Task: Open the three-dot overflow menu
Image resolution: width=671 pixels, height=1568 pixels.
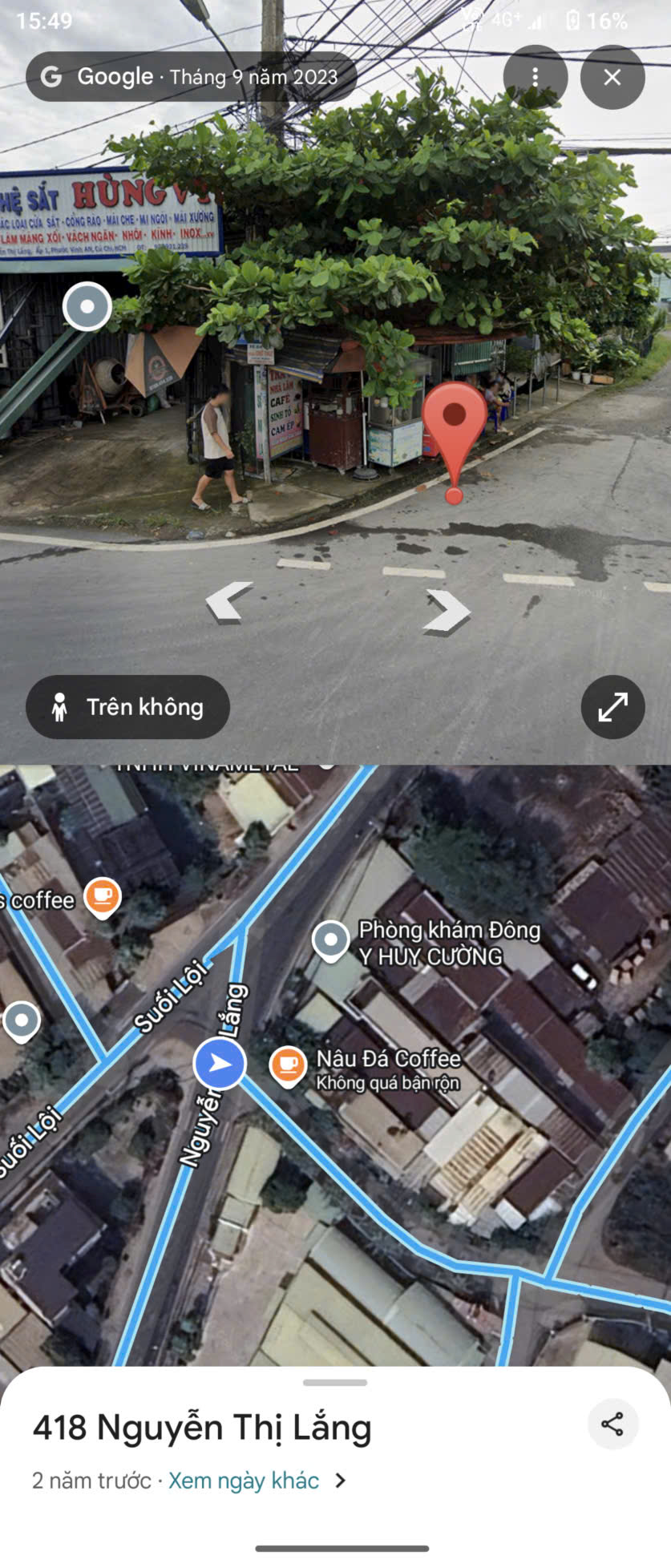Action: coord(535,77)
